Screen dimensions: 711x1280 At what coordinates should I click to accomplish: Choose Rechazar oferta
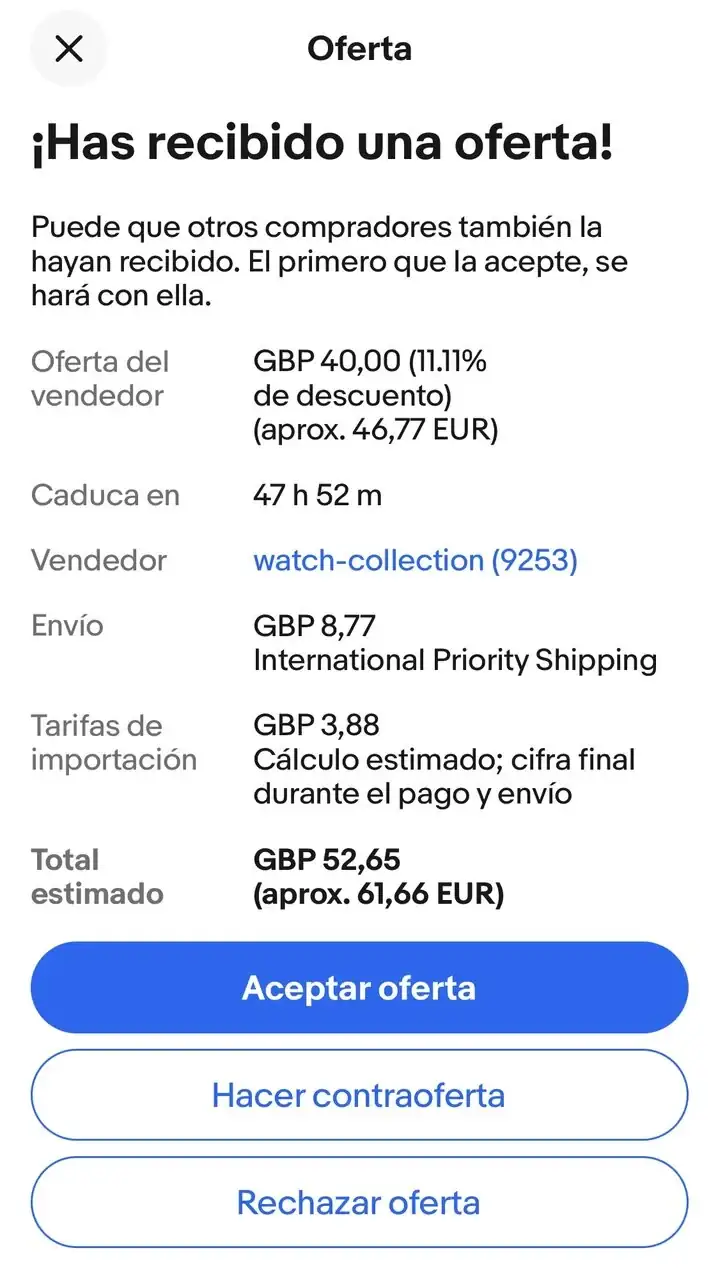359,1202
